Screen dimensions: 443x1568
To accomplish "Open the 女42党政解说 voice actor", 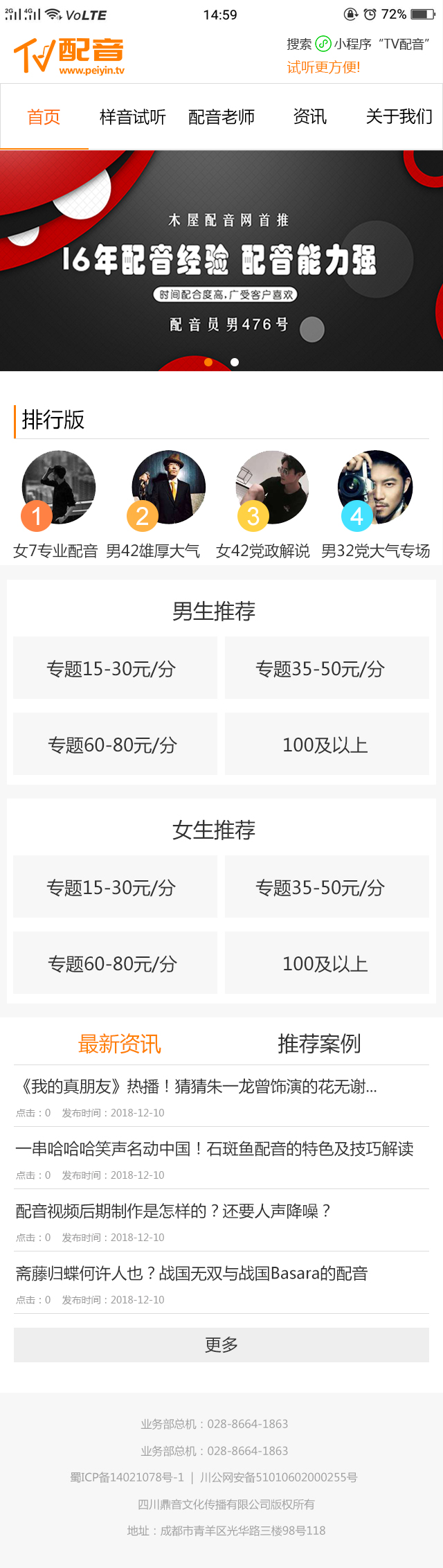I will (272, 488).
